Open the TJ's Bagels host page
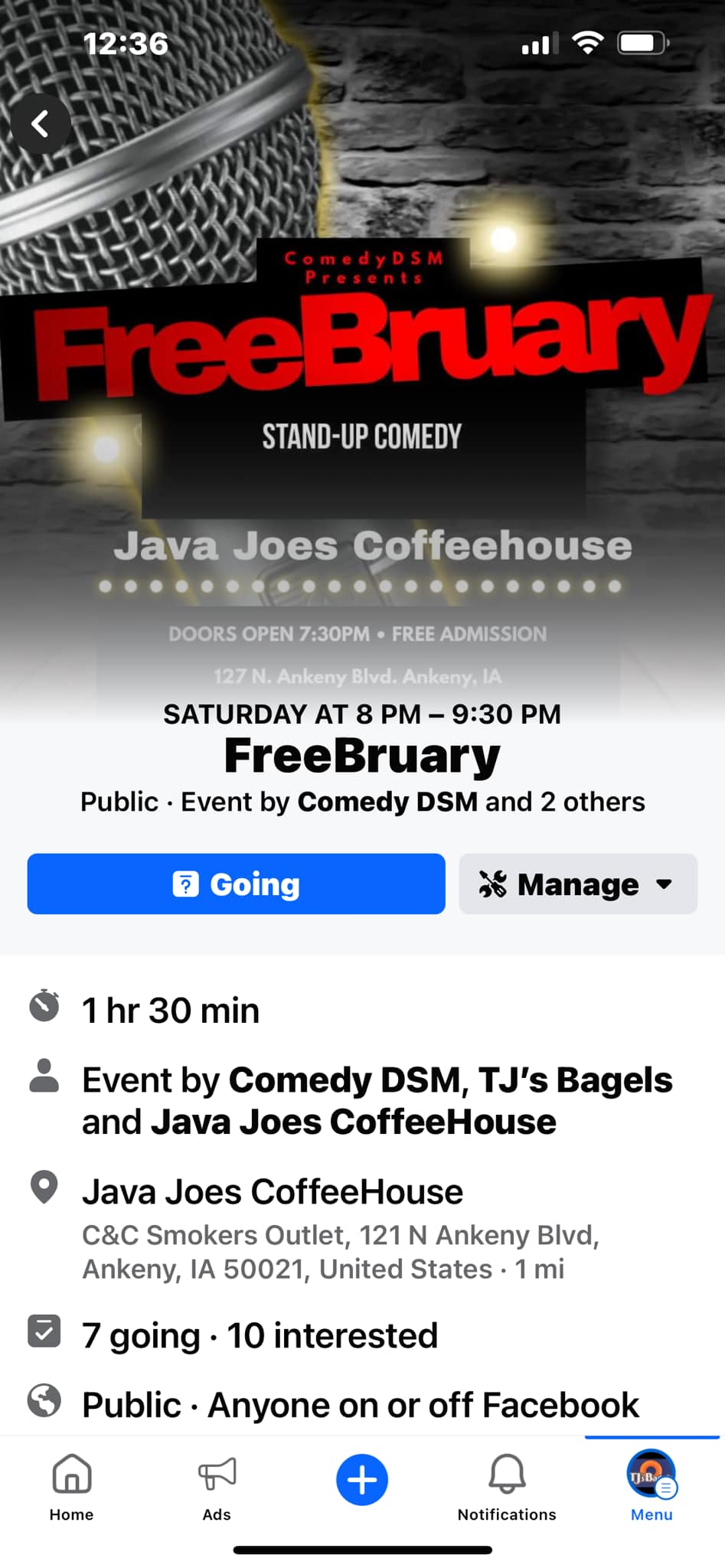 575,1080
